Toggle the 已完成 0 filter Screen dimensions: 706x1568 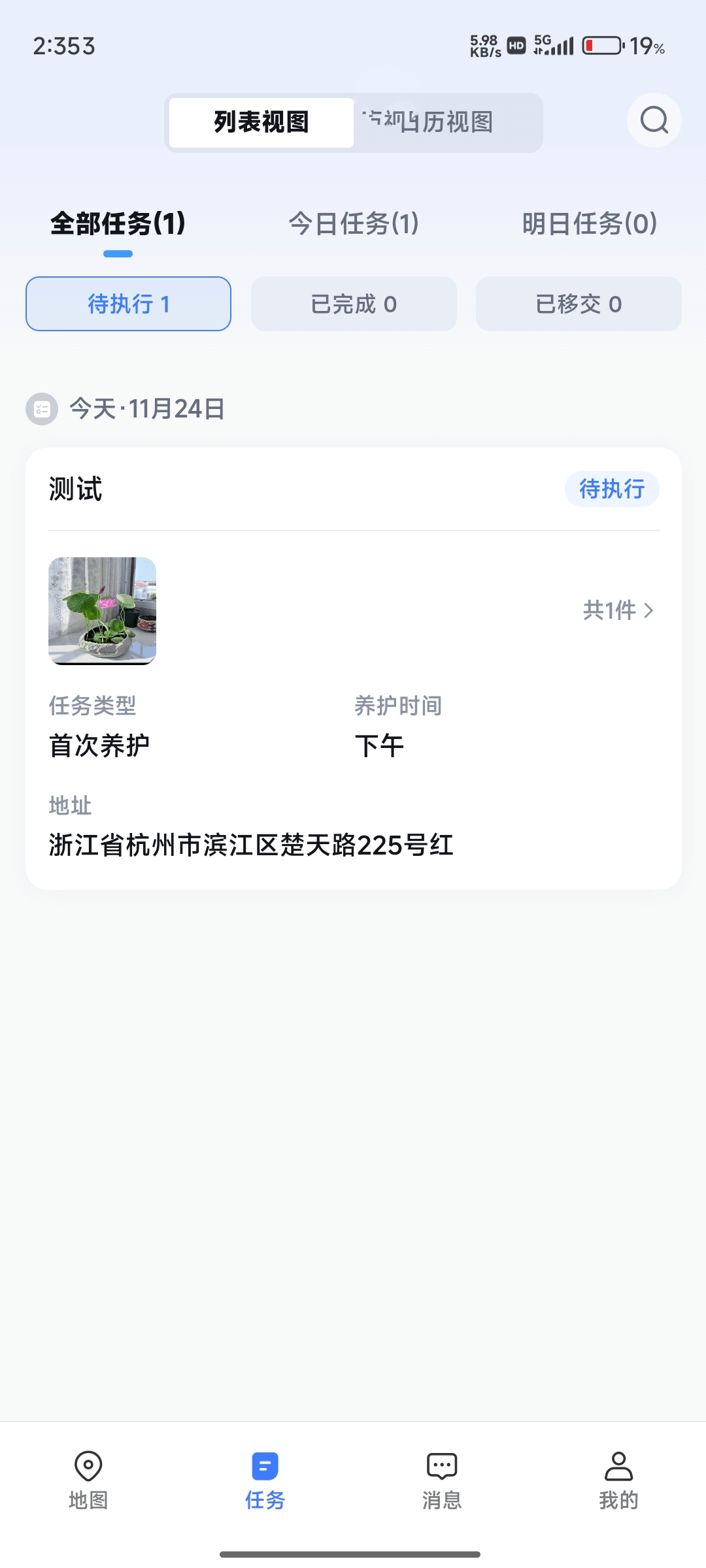pyautogui.click(x=354, y=303)
